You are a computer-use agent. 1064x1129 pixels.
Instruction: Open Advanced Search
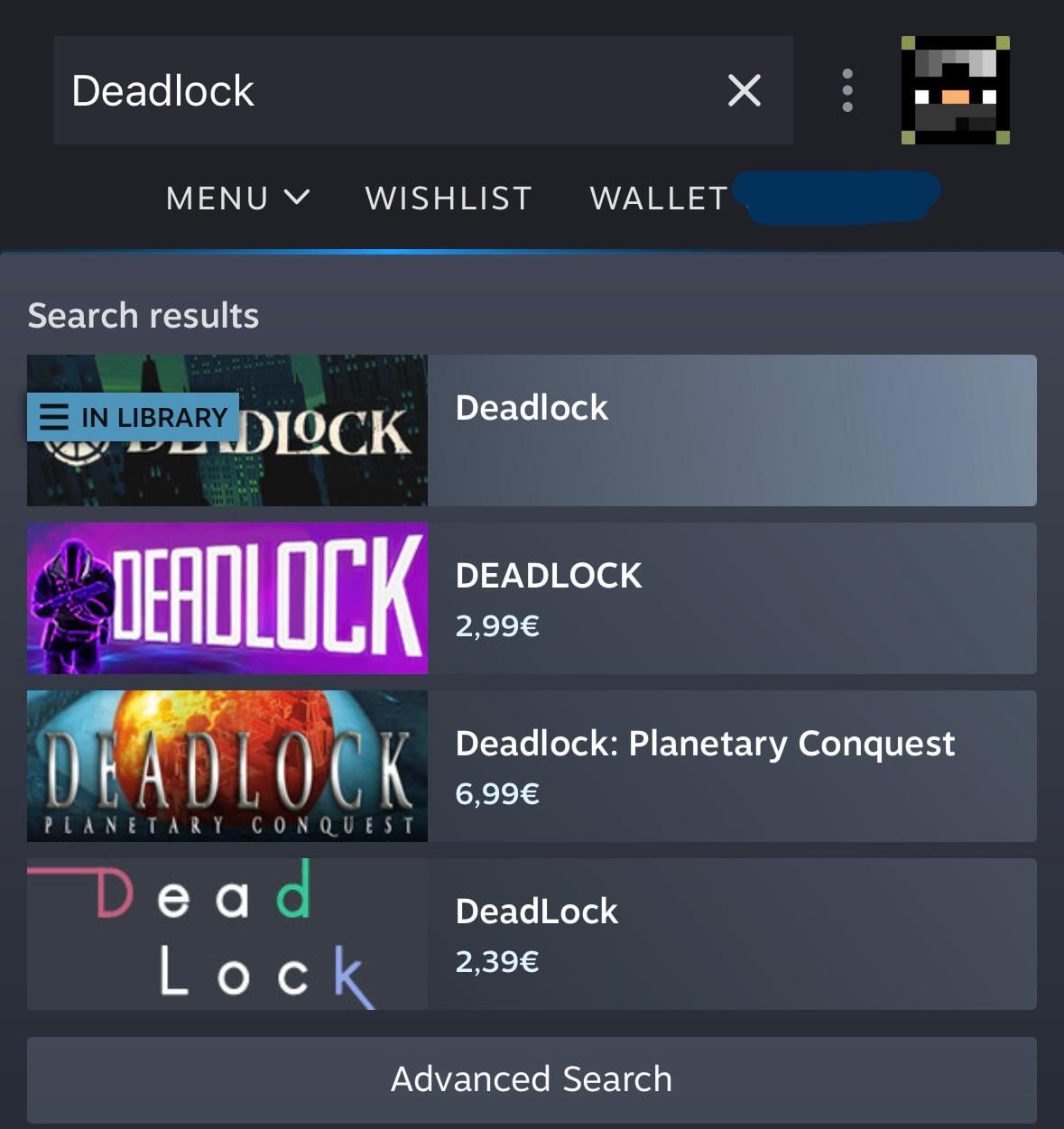(x=532, y=1079)
